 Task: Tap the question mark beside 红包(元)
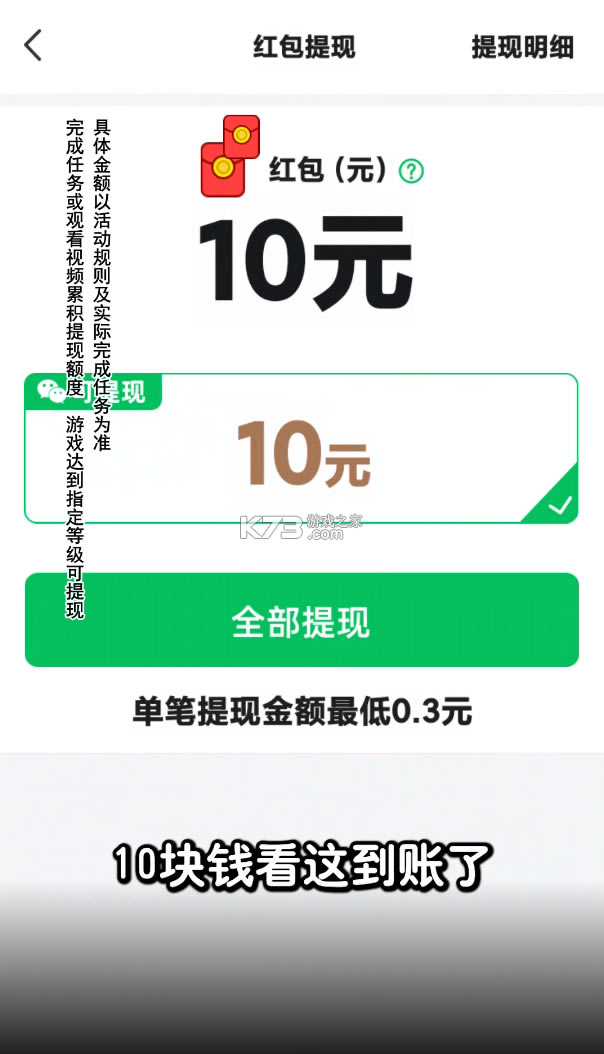click(411, 171)
